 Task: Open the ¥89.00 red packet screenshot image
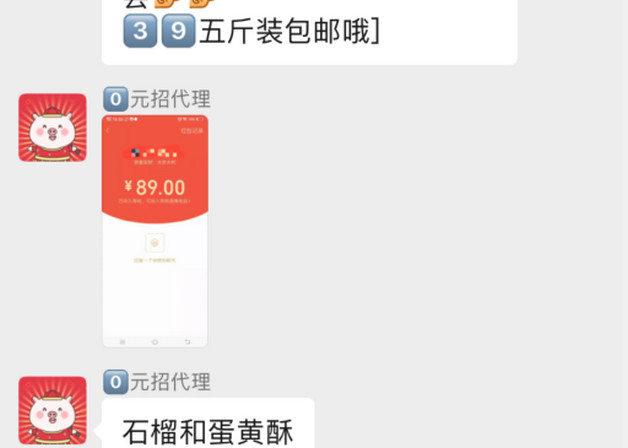coord(155,231)
